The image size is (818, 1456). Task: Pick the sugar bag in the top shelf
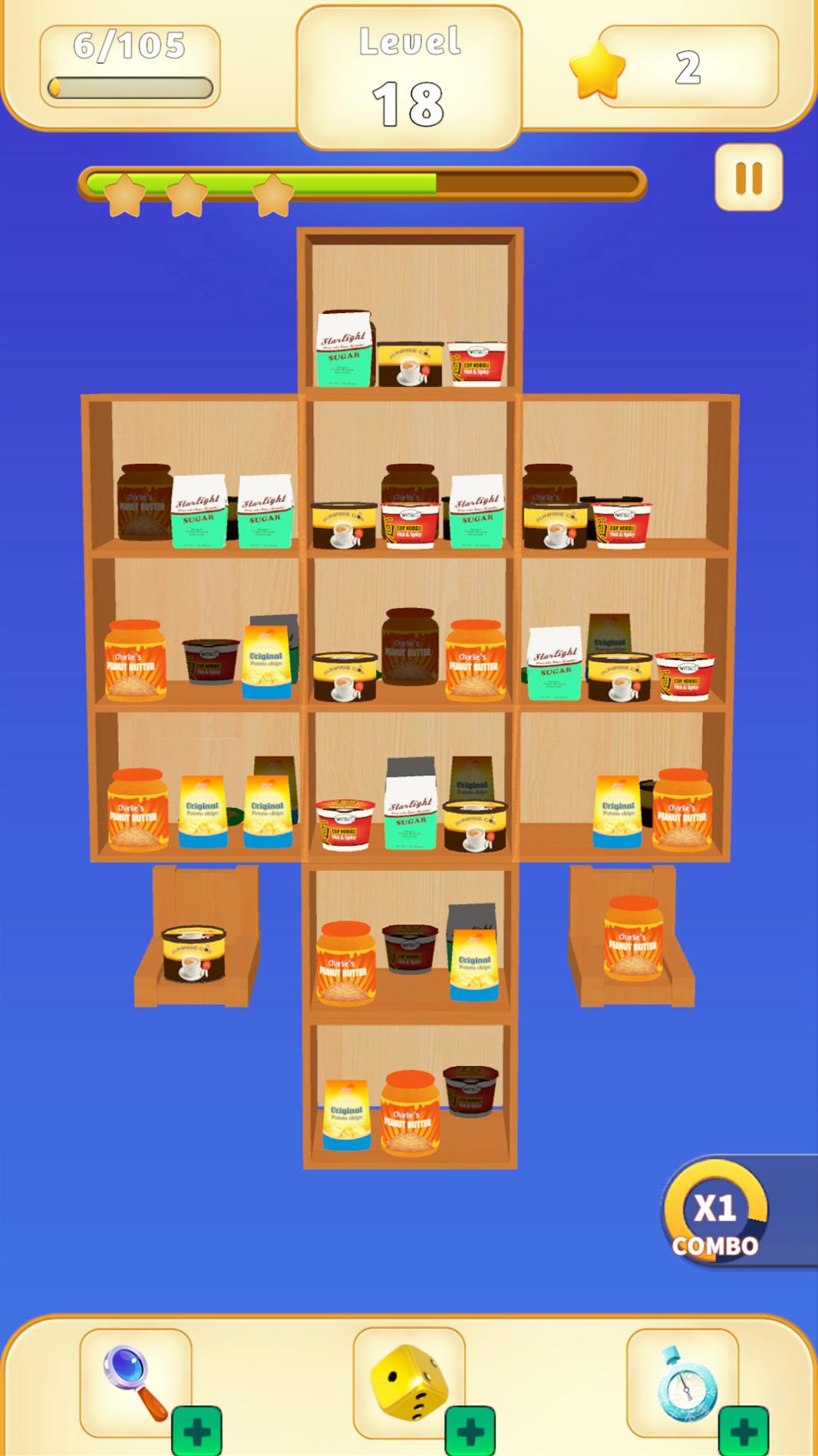(345, 348)
